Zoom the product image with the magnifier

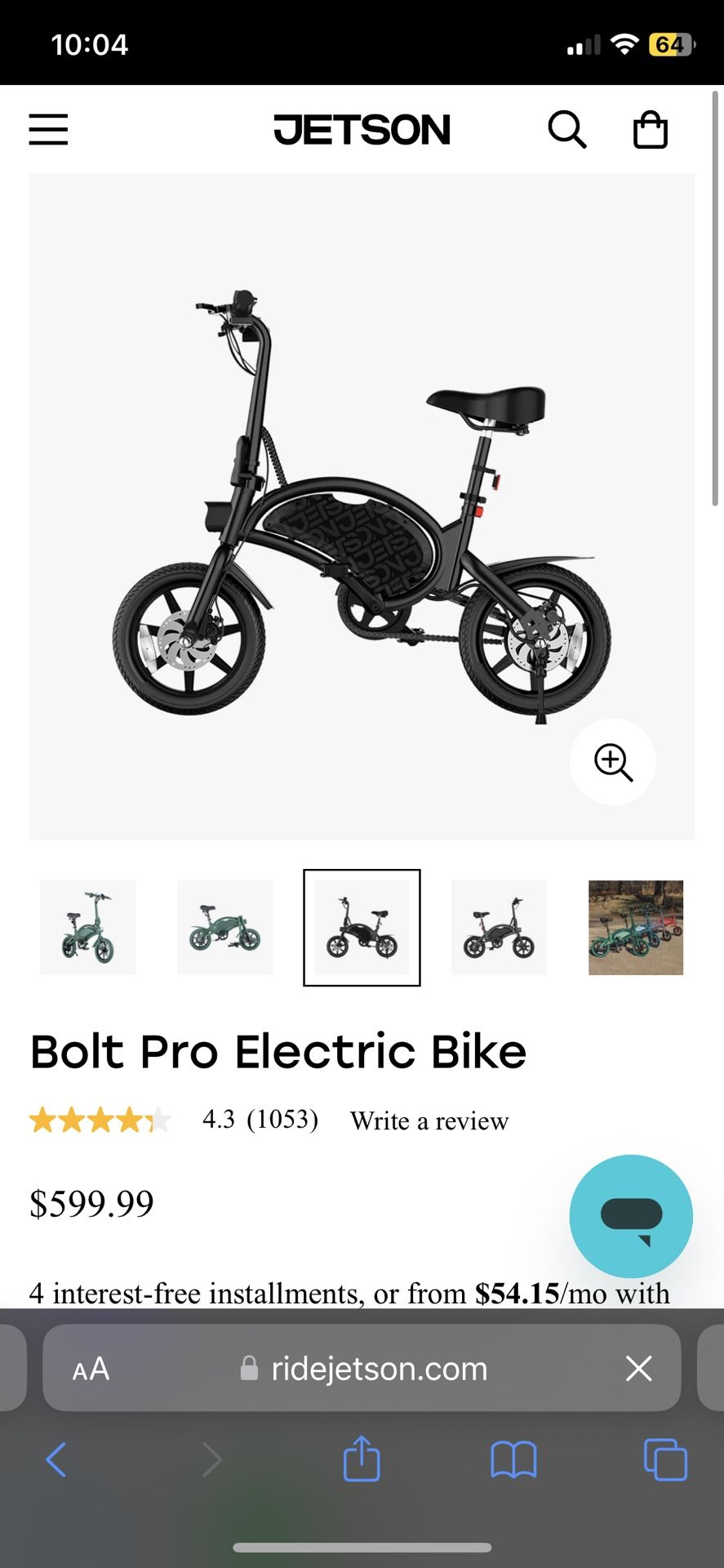(x=612, y=762)
